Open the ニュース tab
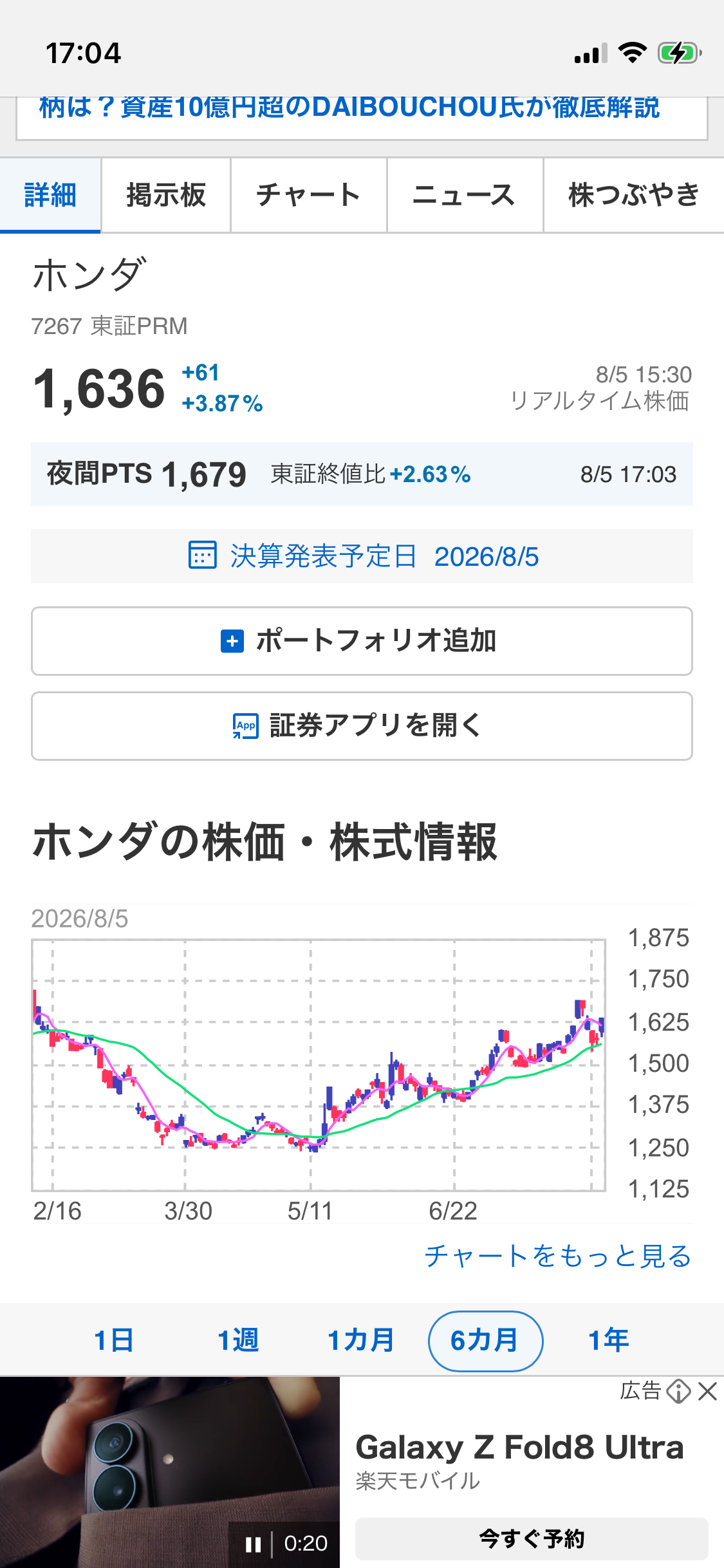 (x=465, y=195)
